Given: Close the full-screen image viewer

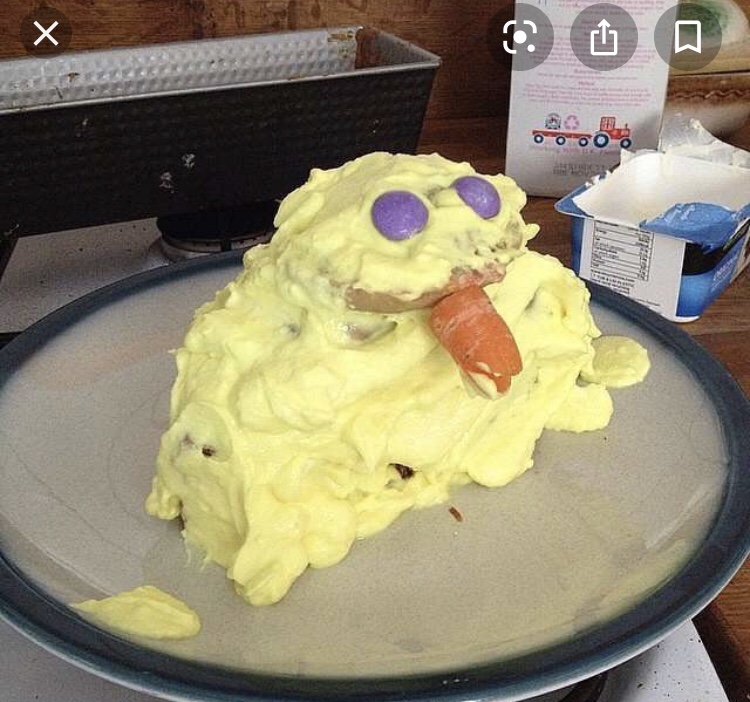Looking at the screenshot, I should [x=46, y=35].
